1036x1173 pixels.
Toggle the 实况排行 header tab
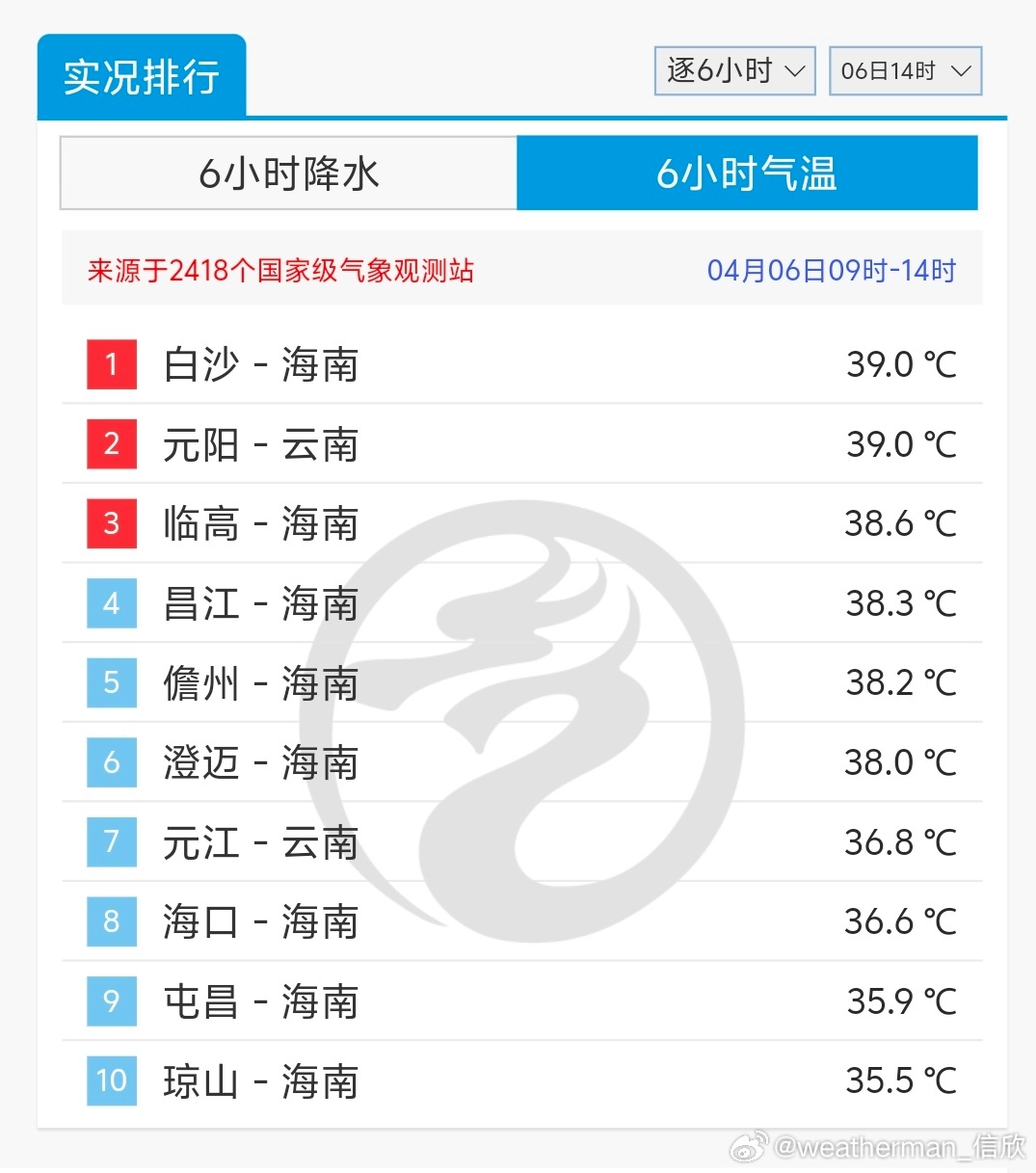pyautogui.click(x=142, y=74)
